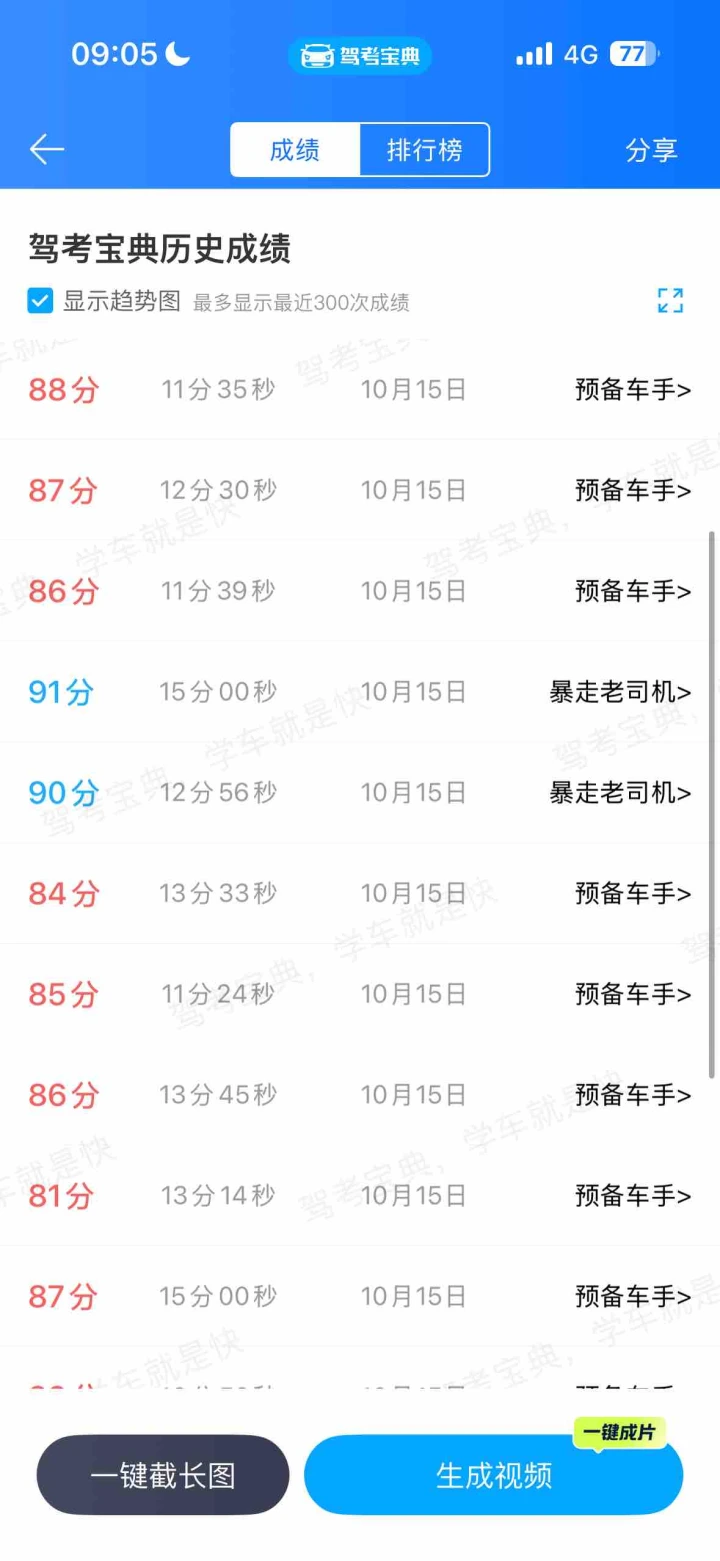720x1561 pixels.
Task: Select the 成绩 tab
Action: pyautogui.click(x=295, y=150)
